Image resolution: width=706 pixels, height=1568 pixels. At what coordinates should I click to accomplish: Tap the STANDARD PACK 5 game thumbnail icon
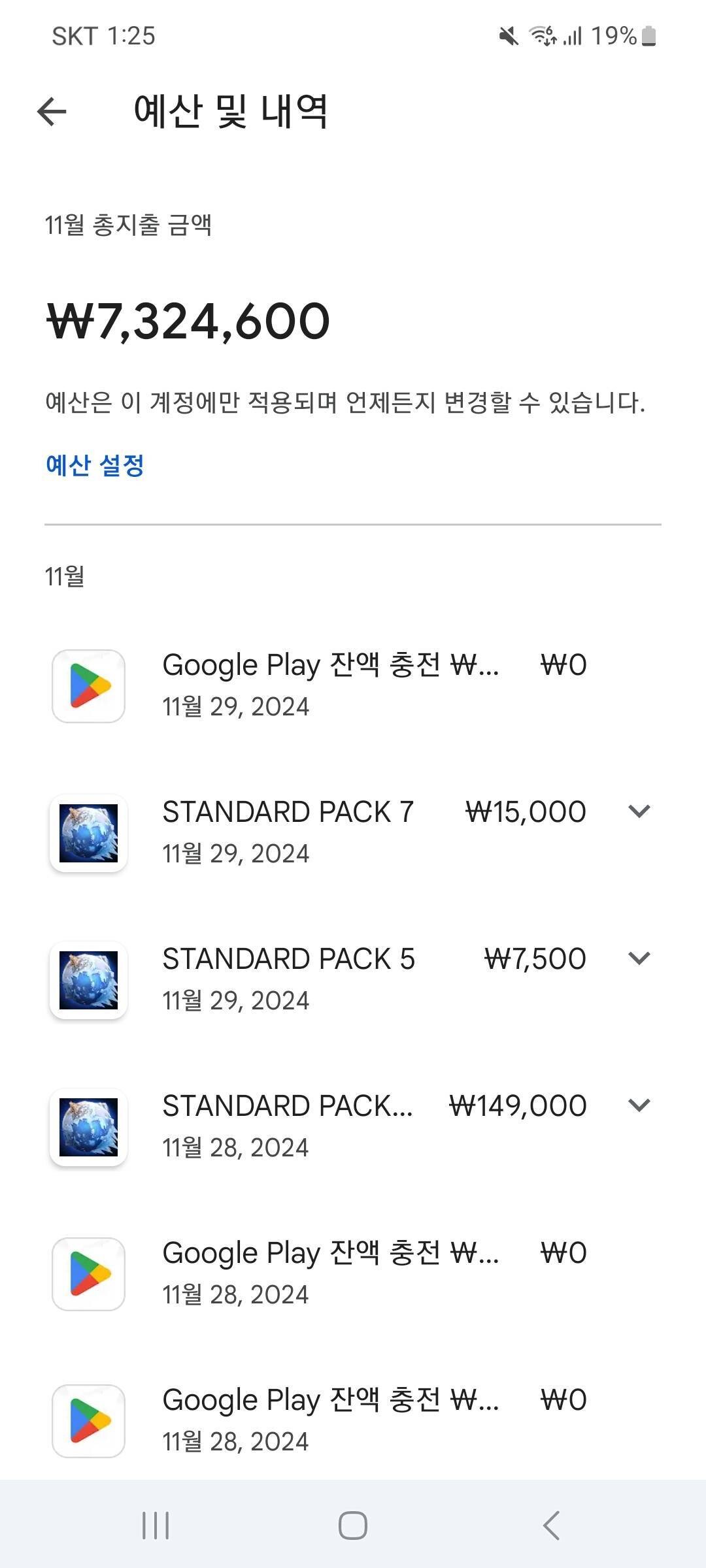coord(87,978)
